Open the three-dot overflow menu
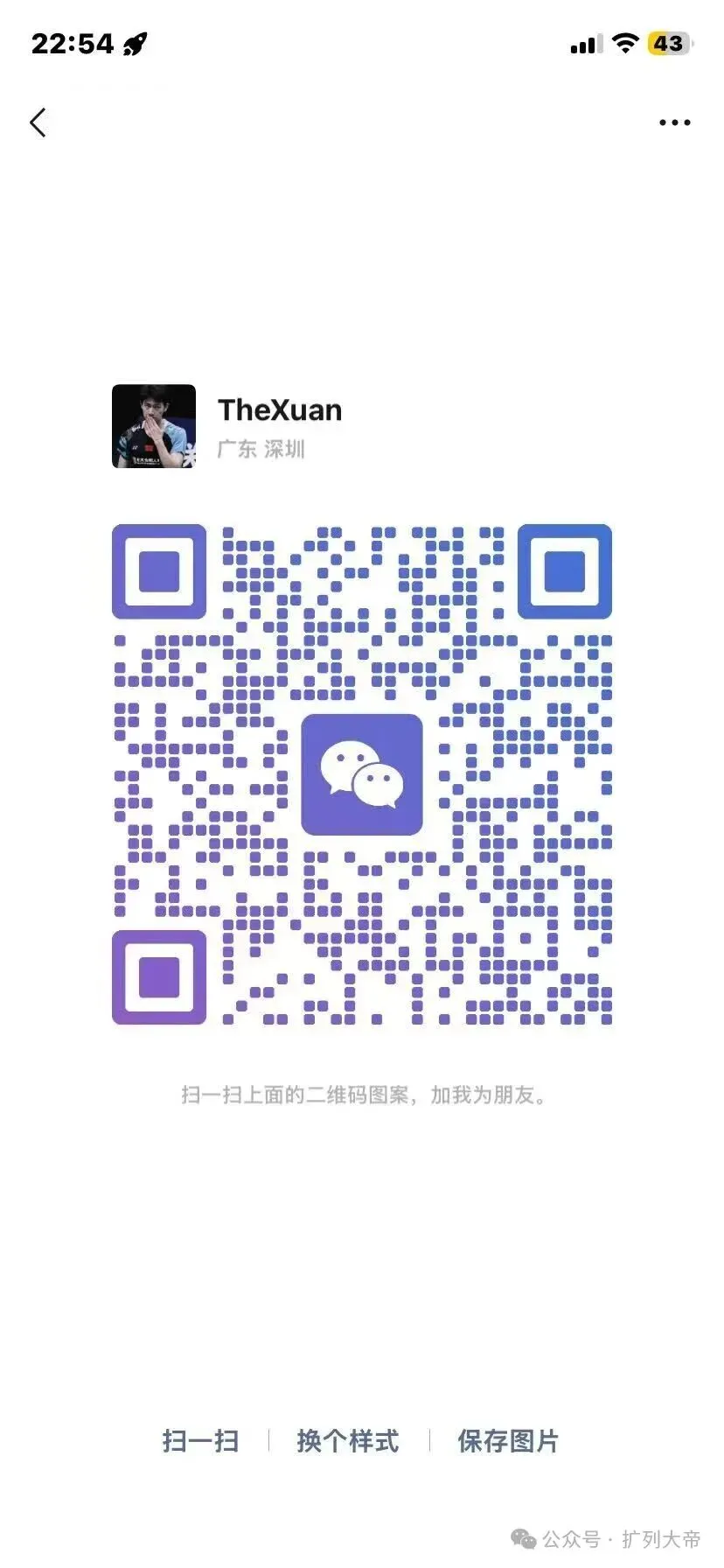Image resolution: width=724 pixels, height=1568 pixels. tap(674, 122)
